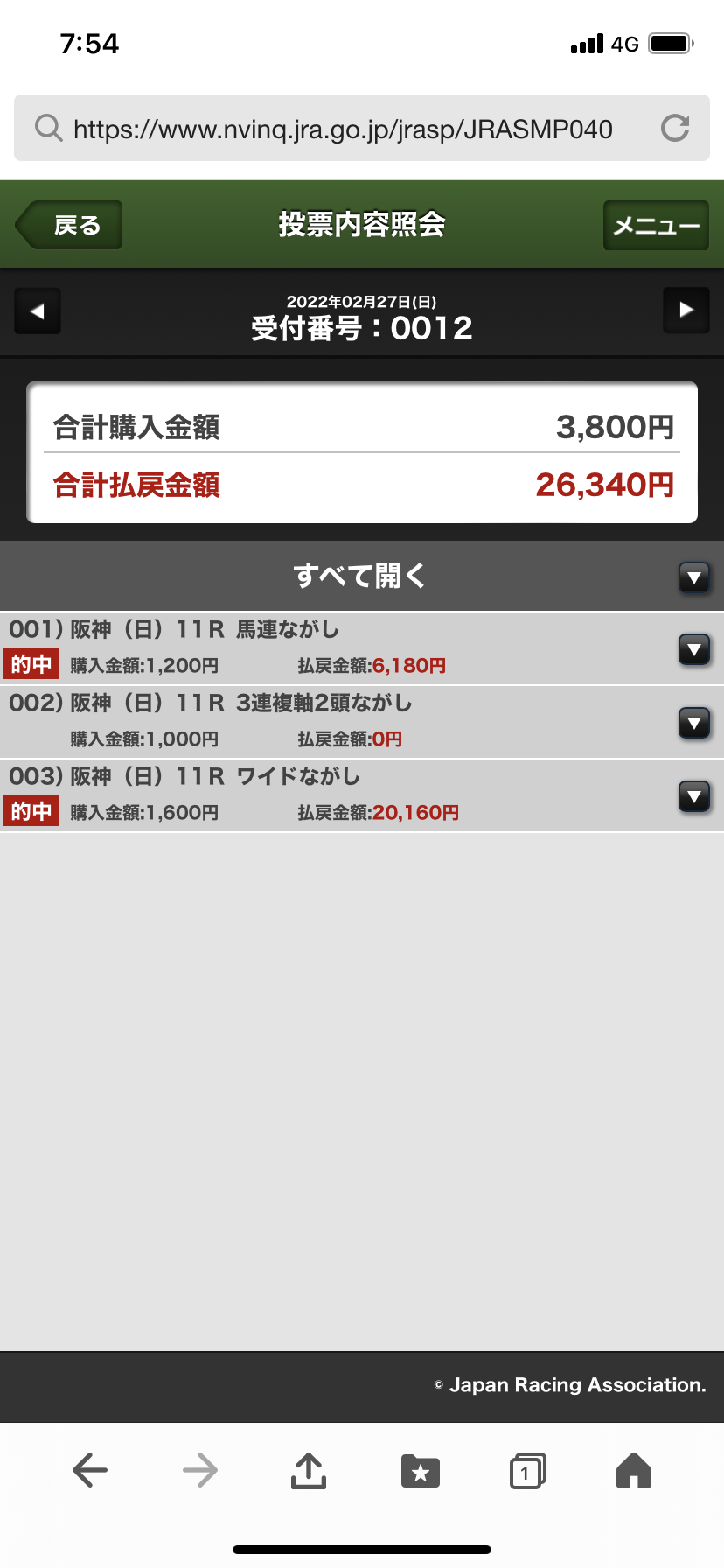Go to the next receipt number

coord(686,310)
